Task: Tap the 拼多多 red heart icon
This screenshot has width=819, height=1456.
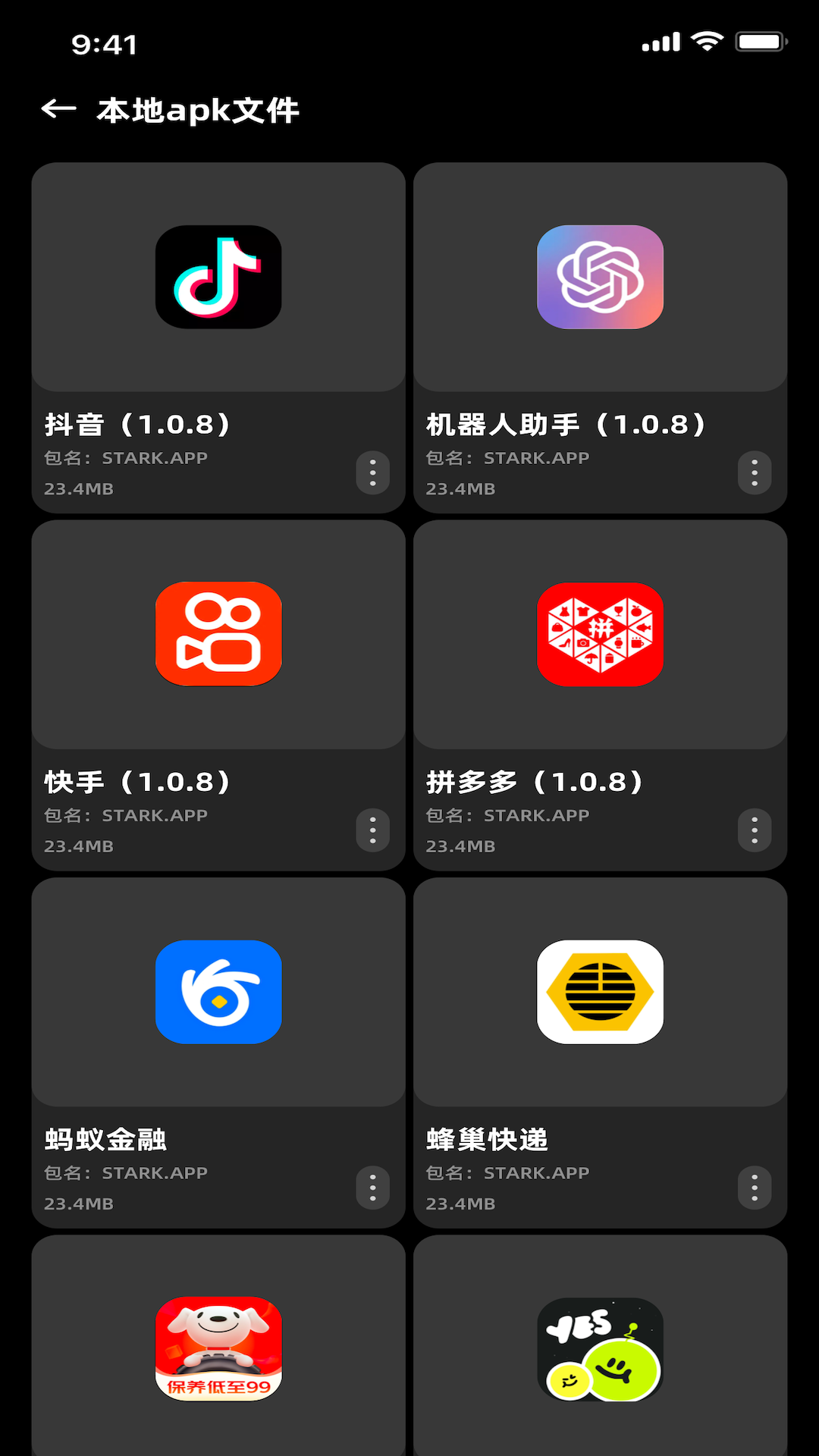Action: (600, 635)
